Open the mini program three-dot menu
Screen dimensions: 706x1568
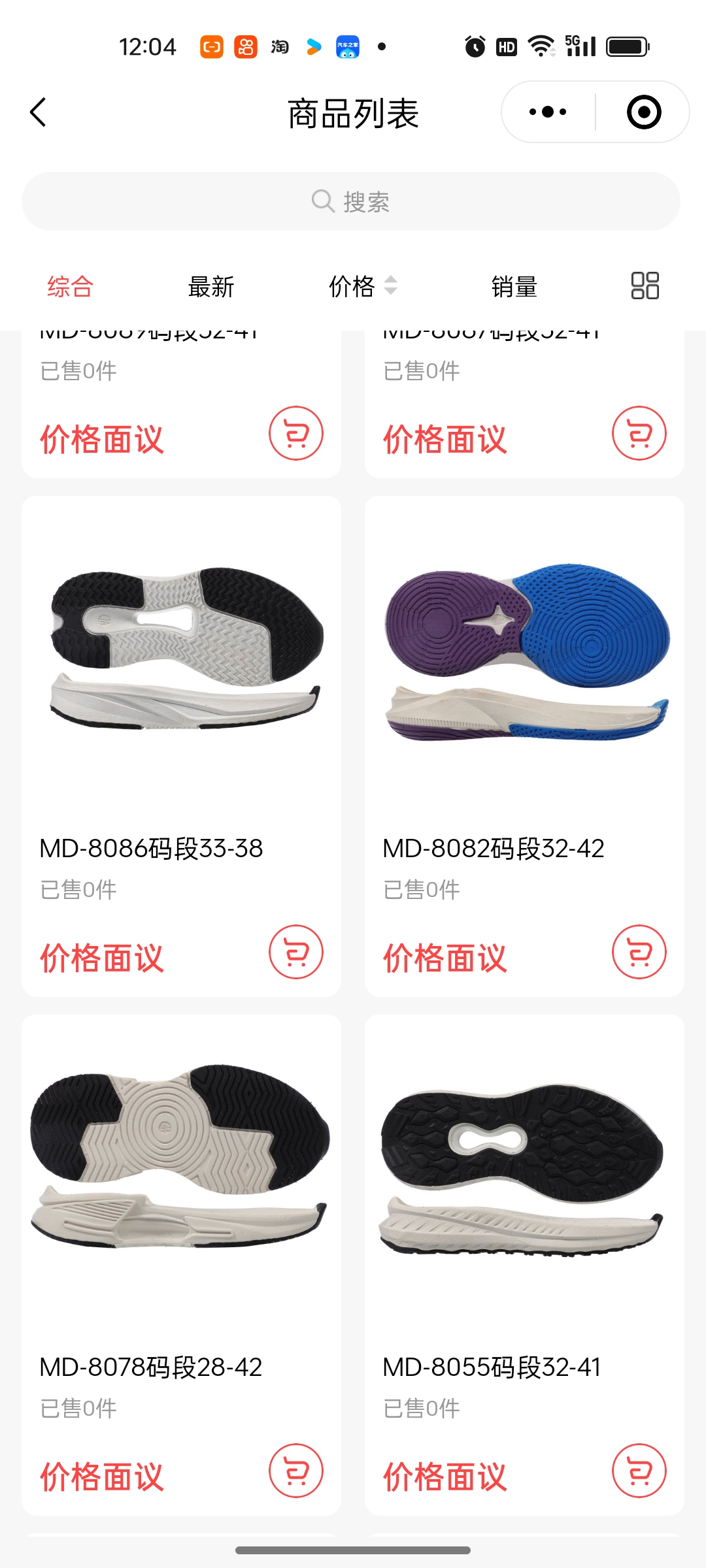click(548, 112)
